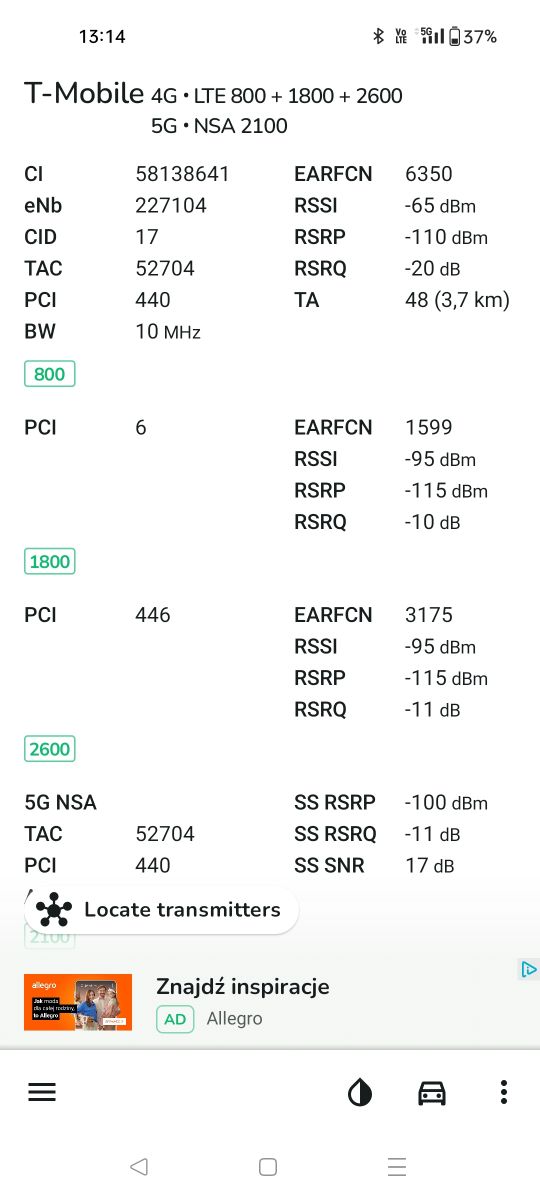Open the hamburger menu

(42, 1092)
